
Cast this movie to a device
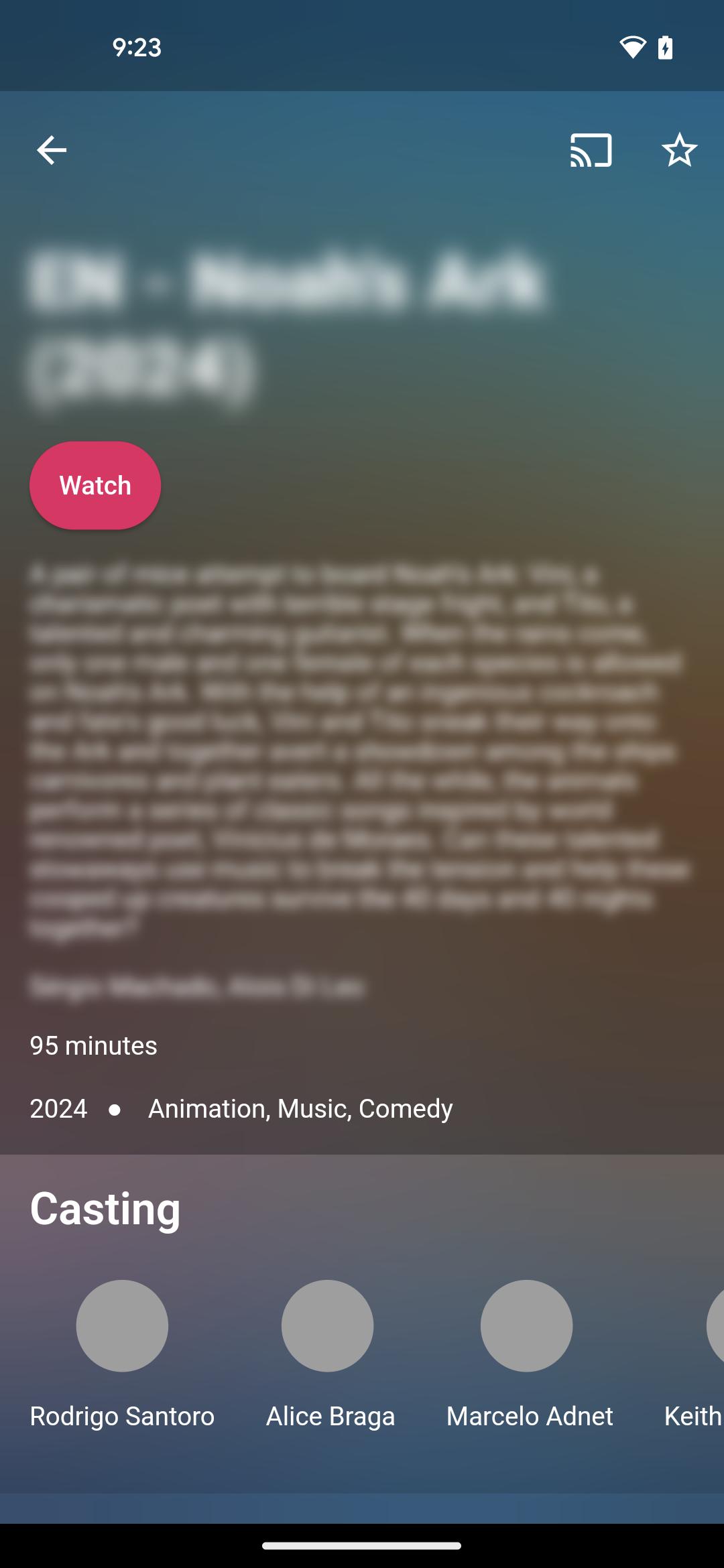click(591, 149)
